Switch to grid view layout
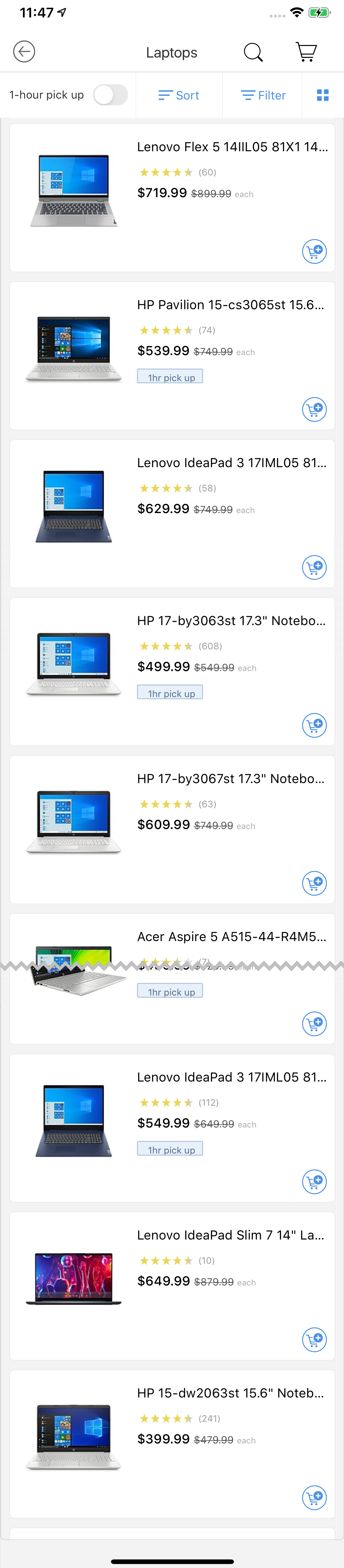The image size is (344, 1568). tap(323, 96)
